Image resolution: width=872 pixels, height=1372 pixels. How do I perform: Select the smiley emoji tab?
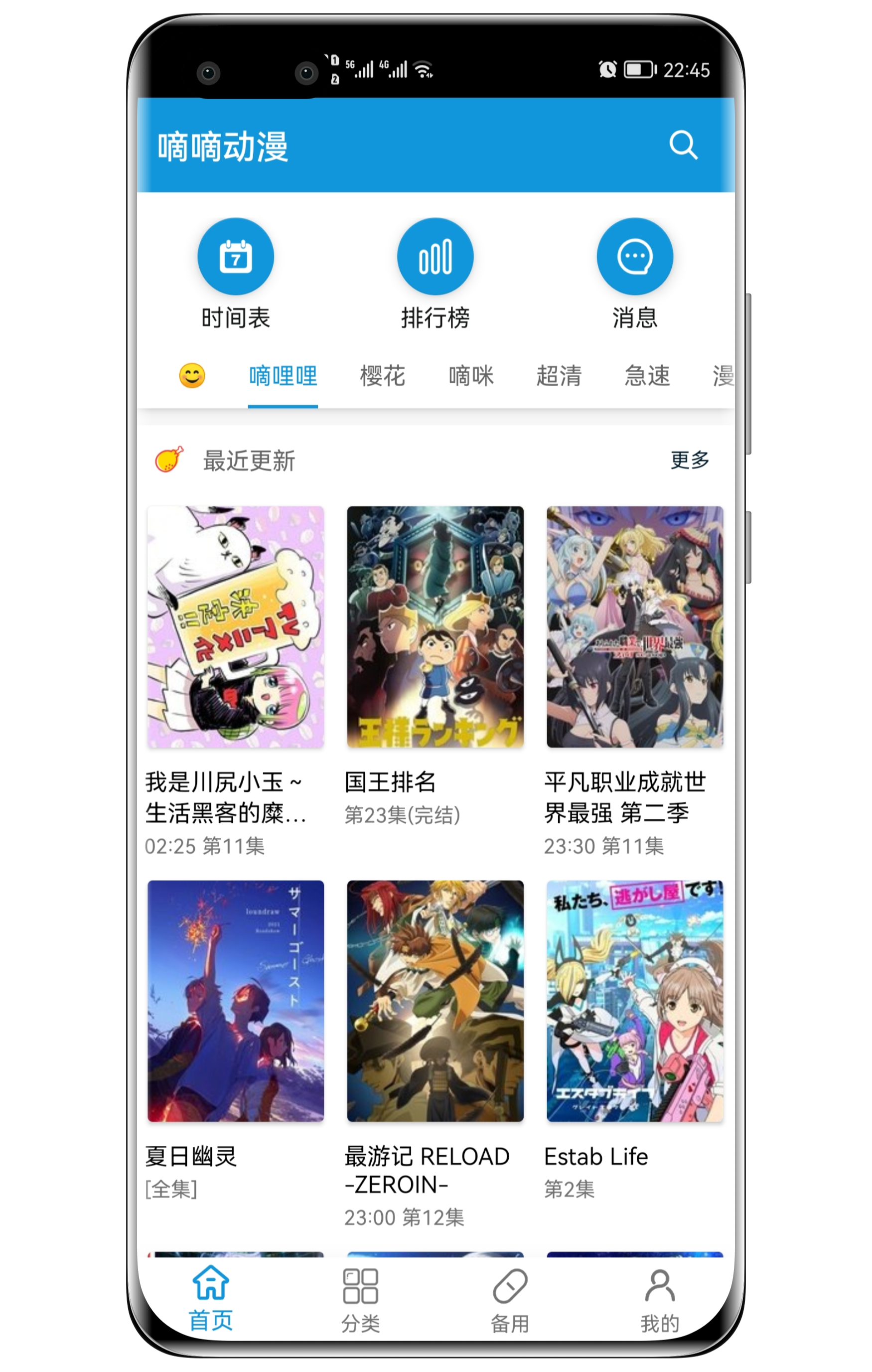pyautogui.click(x=192, y=375)
